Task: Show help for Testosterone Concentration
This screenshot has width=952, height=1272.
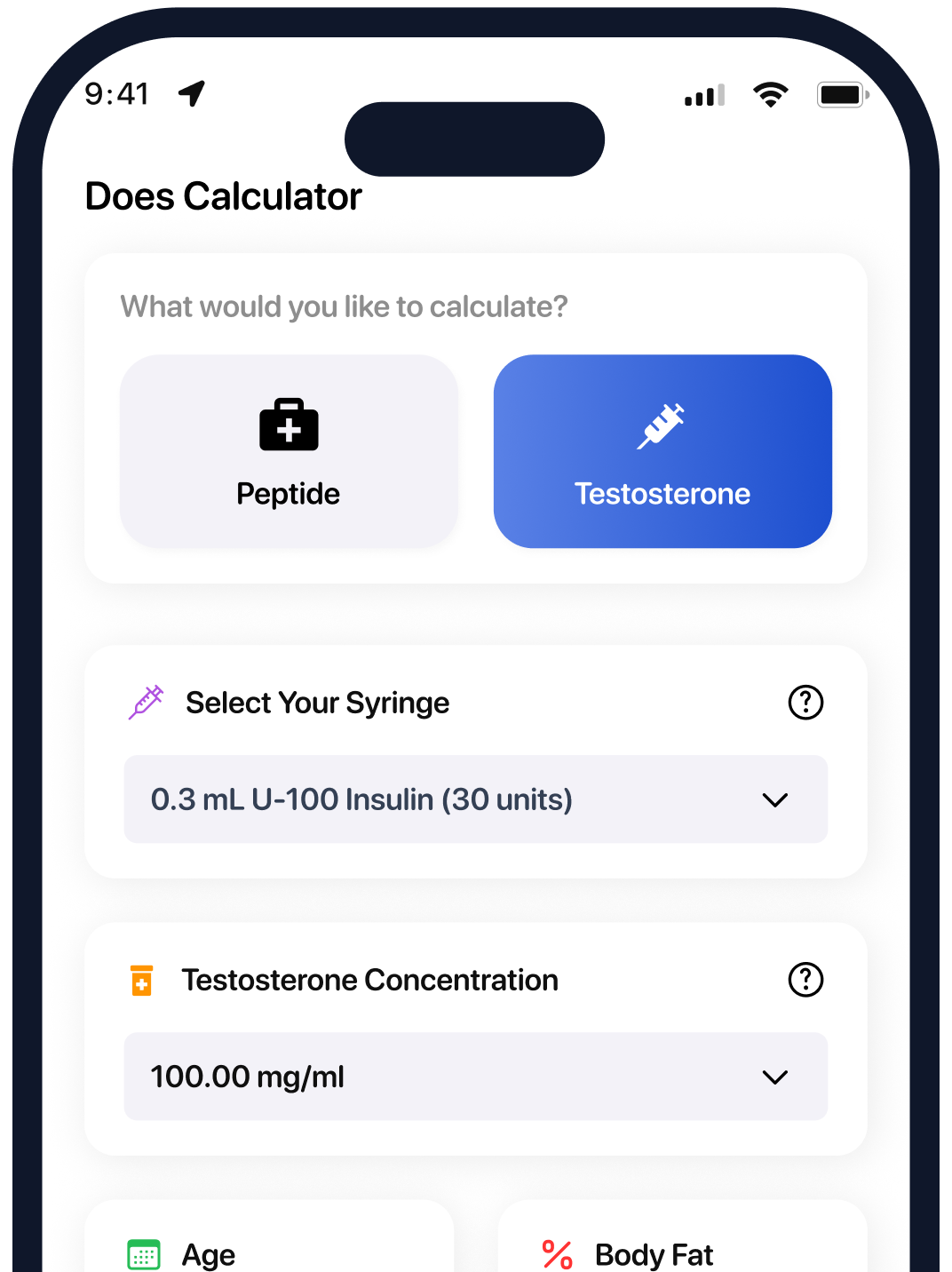Action: (805, 980)
